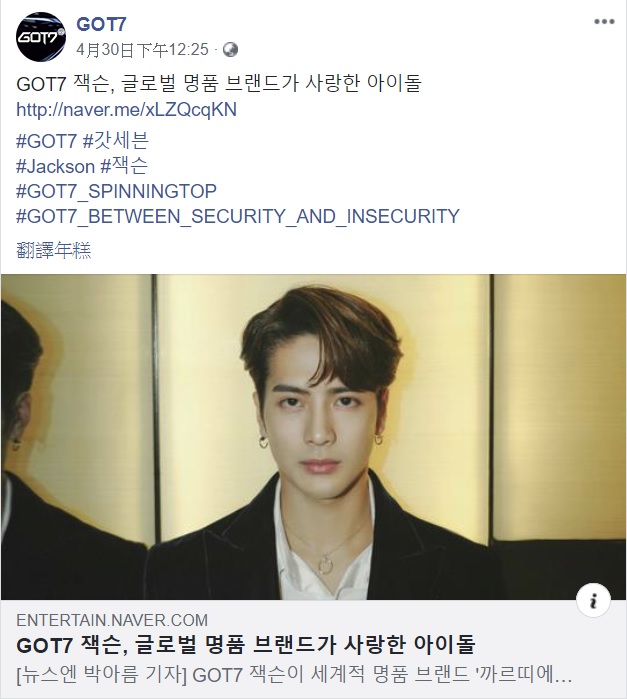Open the #Jackson hashtag

pos(55,166)
